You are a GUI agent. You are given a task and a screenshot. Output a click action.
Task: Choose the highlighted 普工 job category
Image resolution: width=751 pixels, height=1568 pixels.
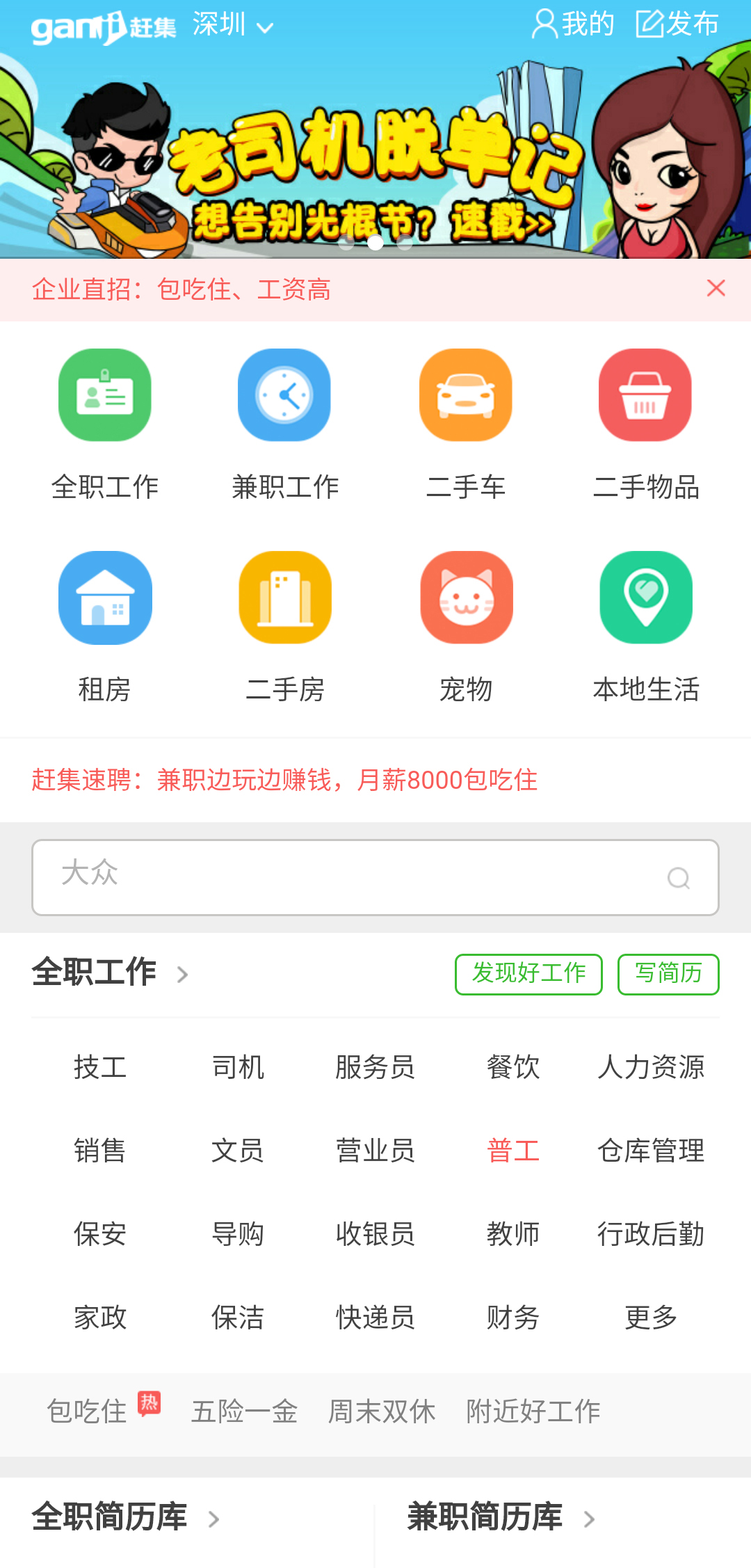pyautogui.click(x=513, y=1151)
